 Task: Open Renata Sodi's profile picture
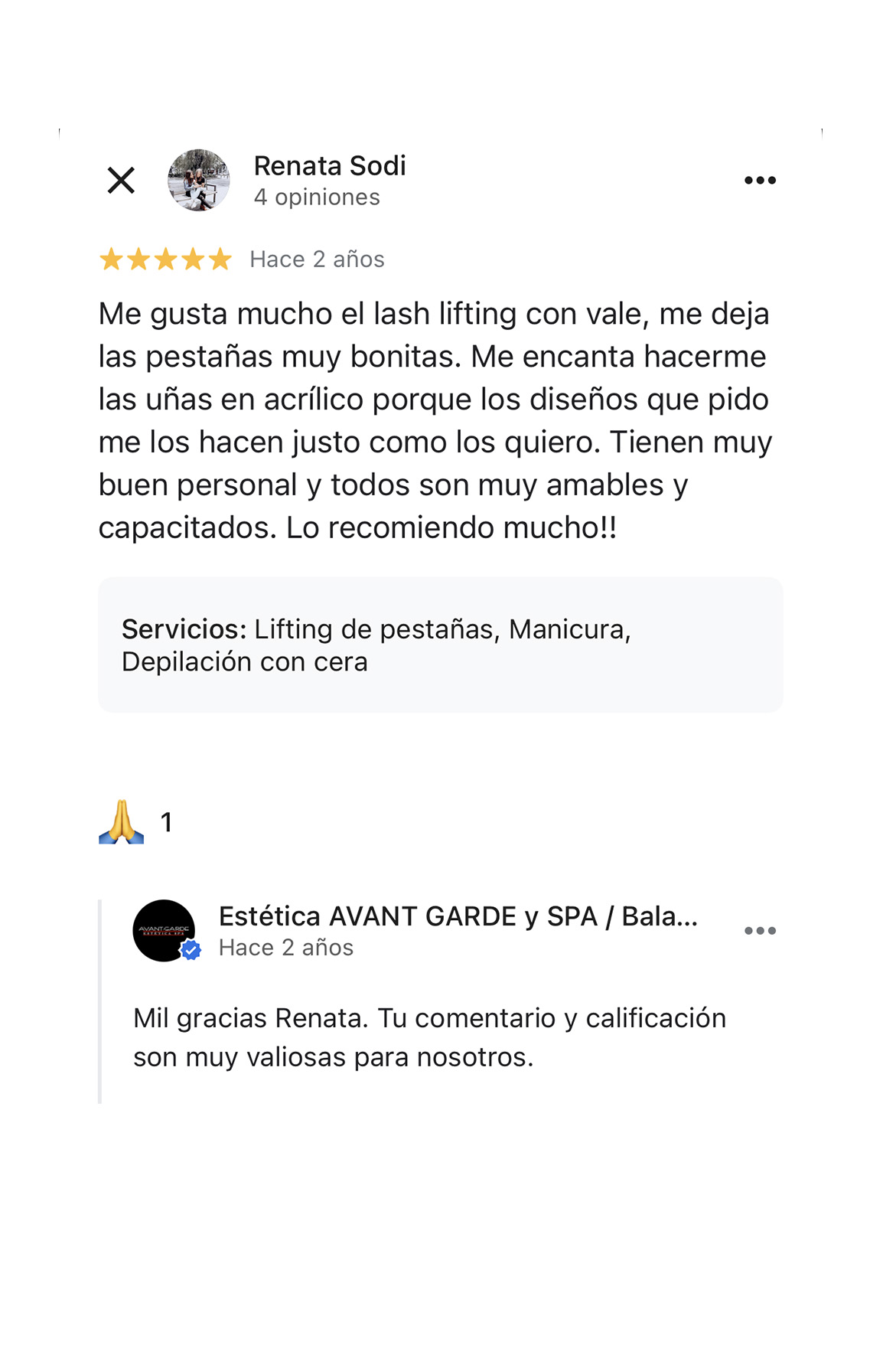(198, 181)
